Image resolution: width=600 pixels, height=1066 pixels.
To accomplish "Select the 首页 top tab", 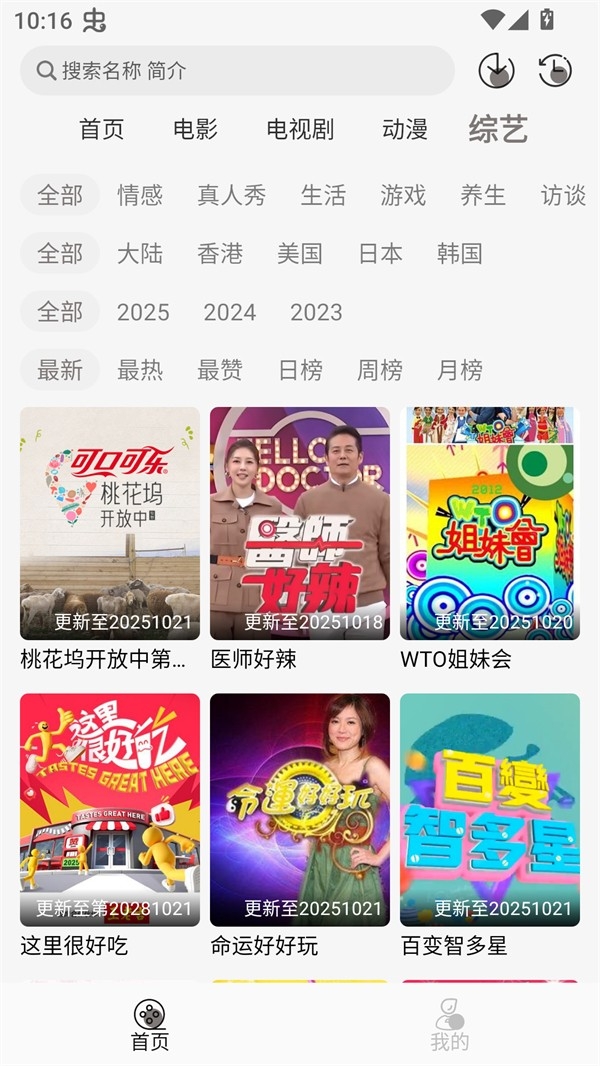I will point(102,129).
